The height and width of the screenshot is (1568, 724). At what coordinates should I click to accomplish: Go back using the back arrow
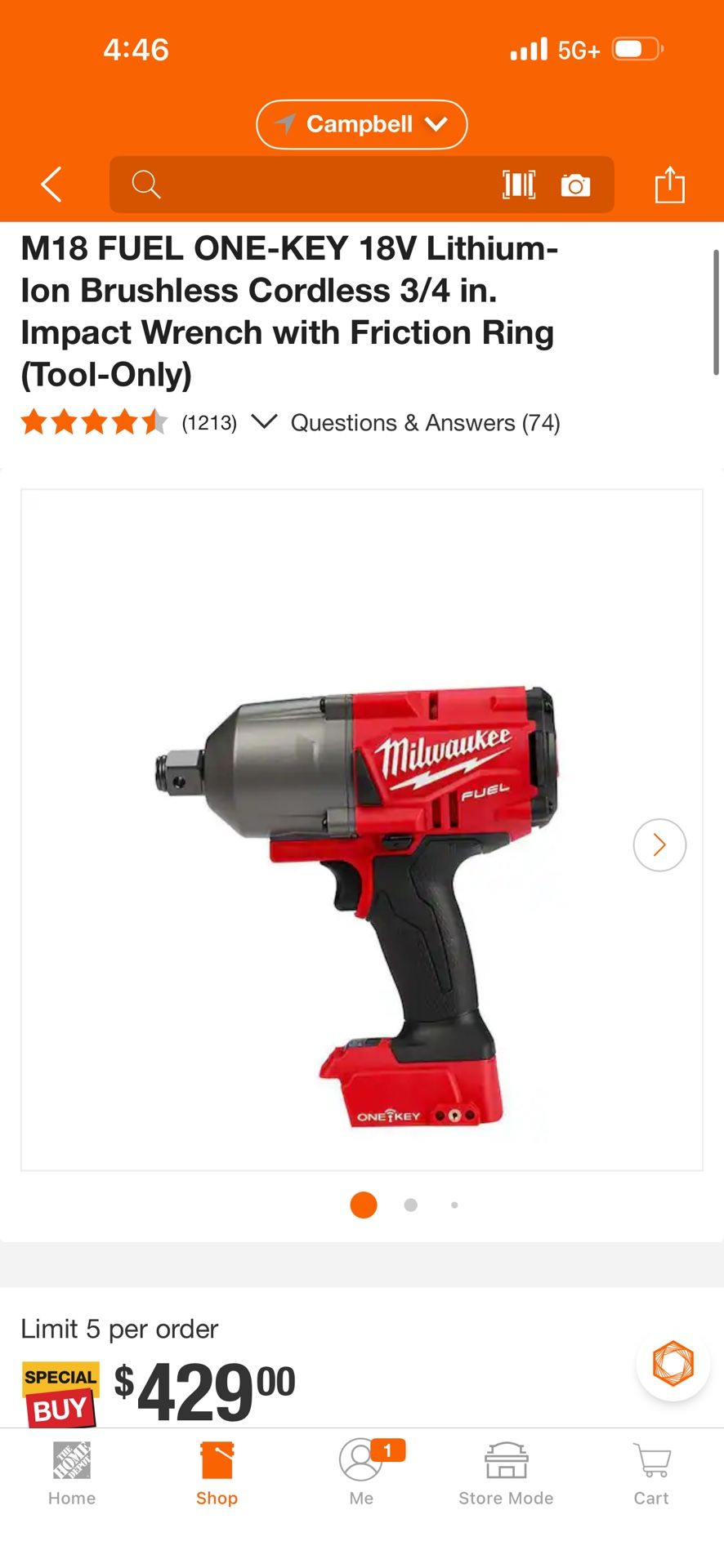51,185
